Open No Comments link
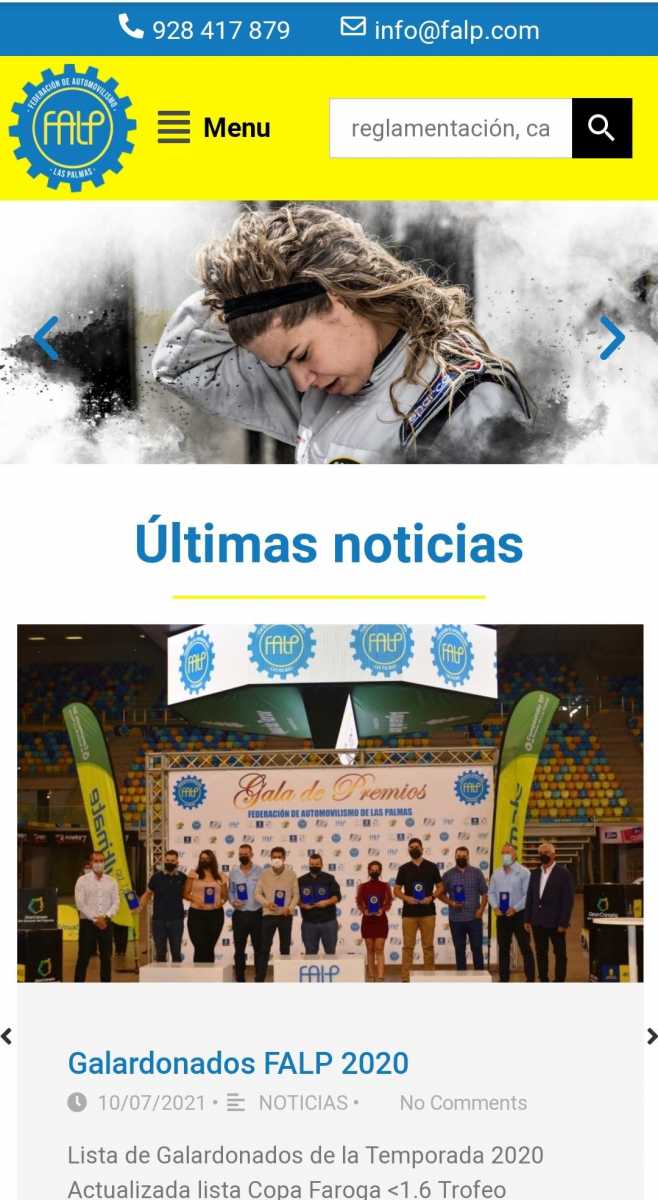This screenshot has height=1200, width=658. point(463,1103)
